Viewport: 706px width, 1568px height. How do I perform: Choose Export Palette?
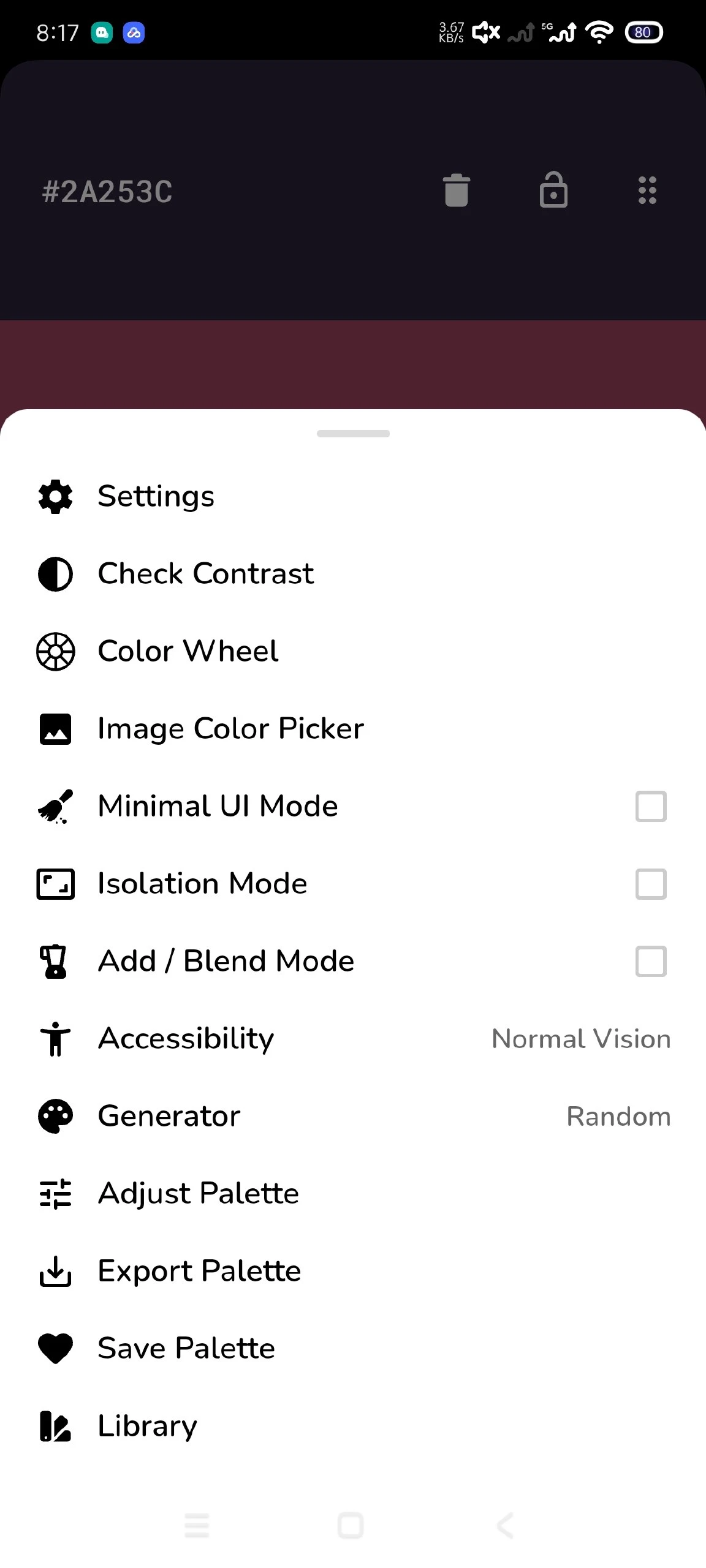pos(199,1271)
